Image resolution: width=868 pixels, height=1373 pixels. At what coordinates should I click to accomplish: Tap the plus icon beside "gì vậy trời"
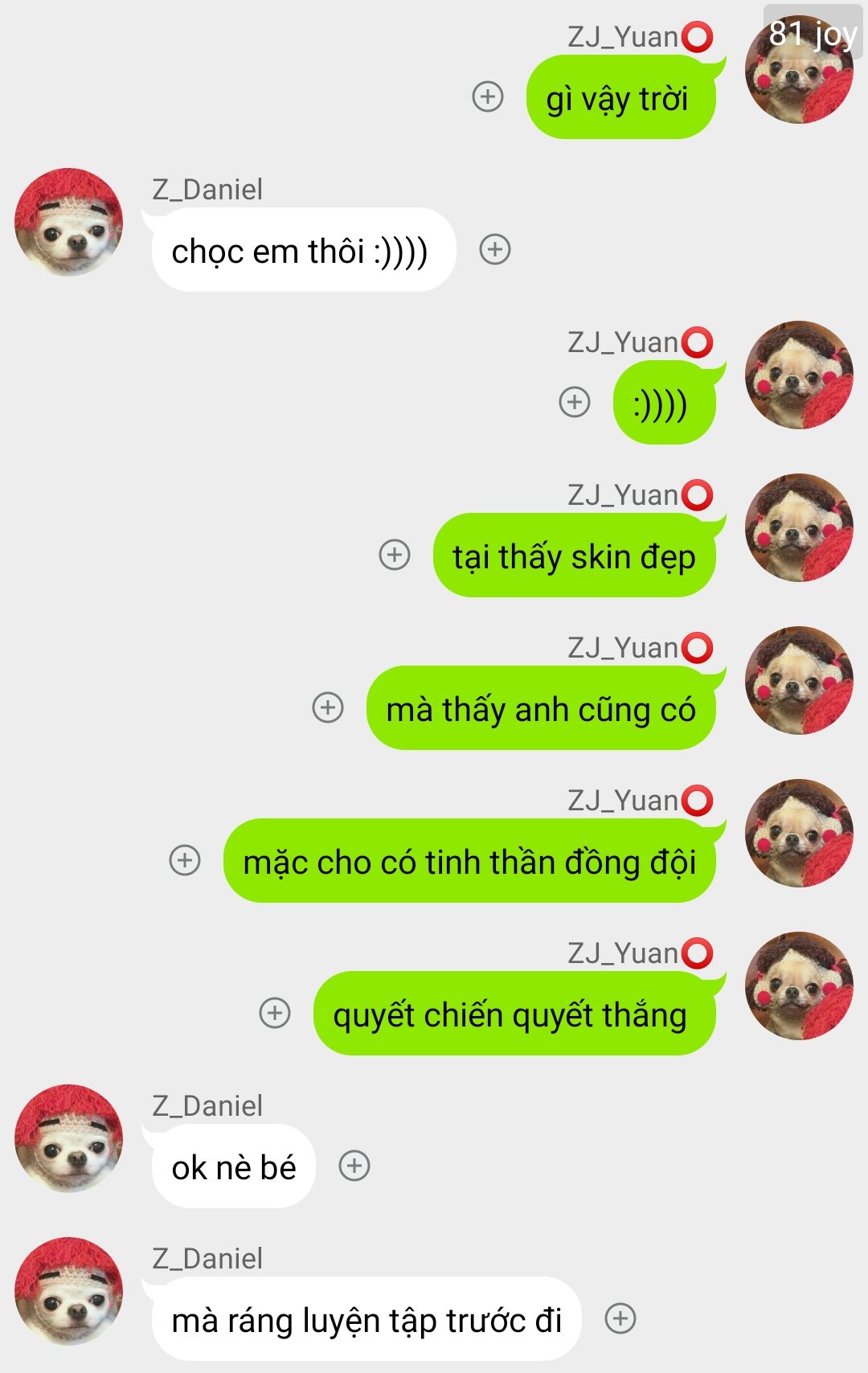487,96
